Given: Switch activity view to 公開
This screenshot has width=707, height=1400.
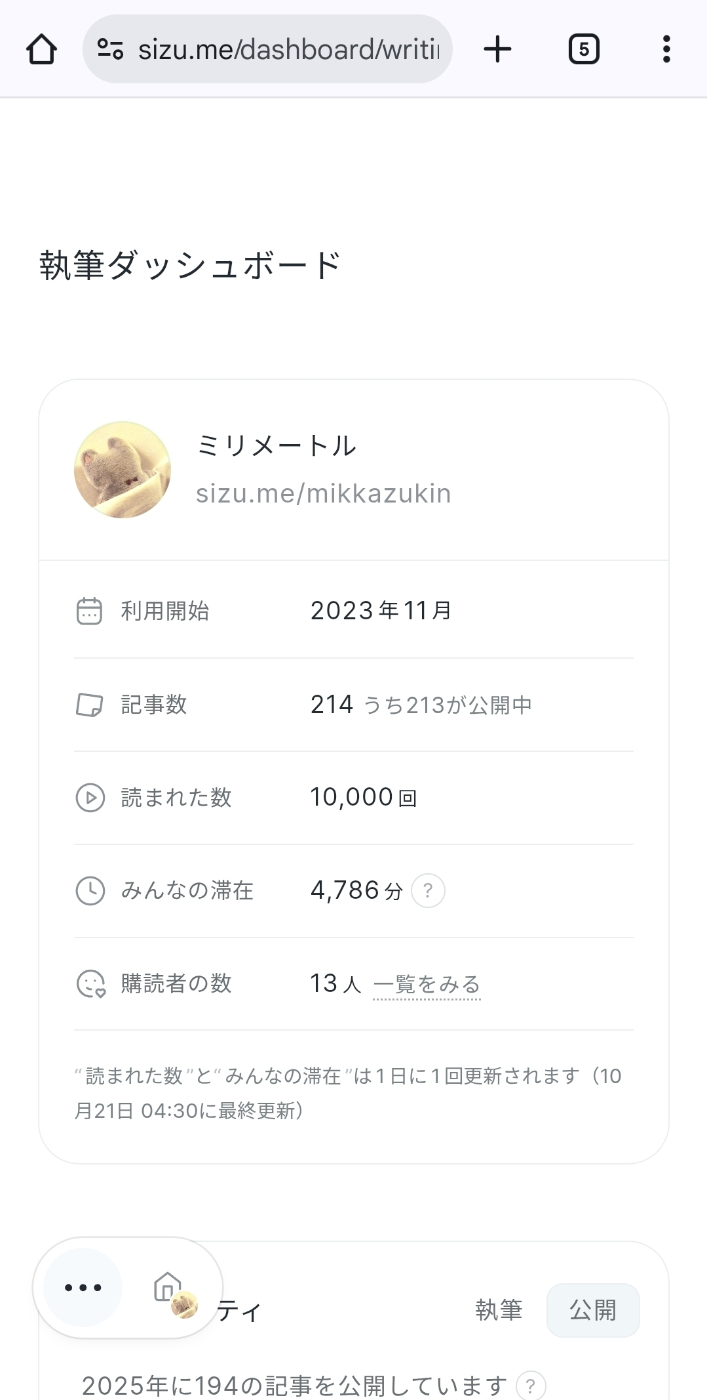Looking at the screenshot, I should point(593,1310).
